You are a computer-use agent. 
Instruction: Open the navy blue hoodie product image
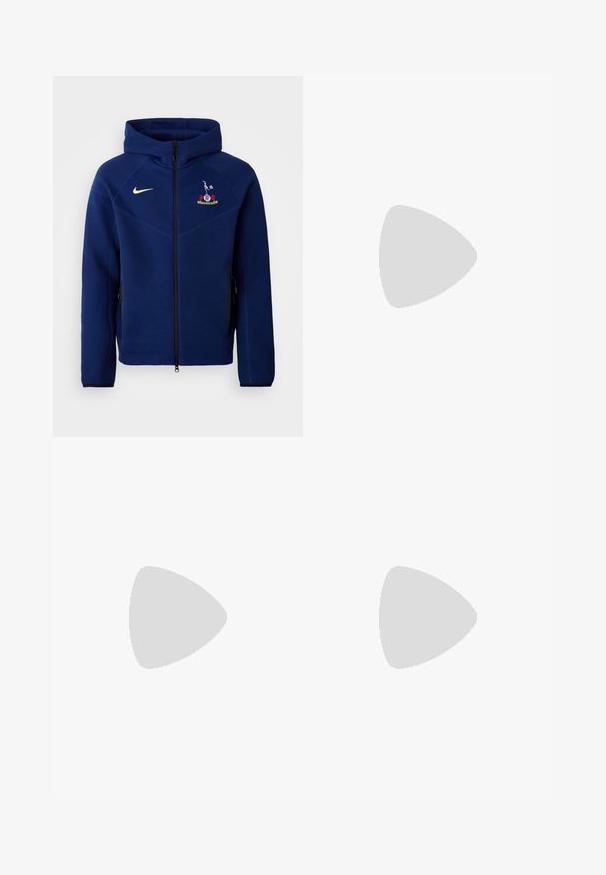177,256
